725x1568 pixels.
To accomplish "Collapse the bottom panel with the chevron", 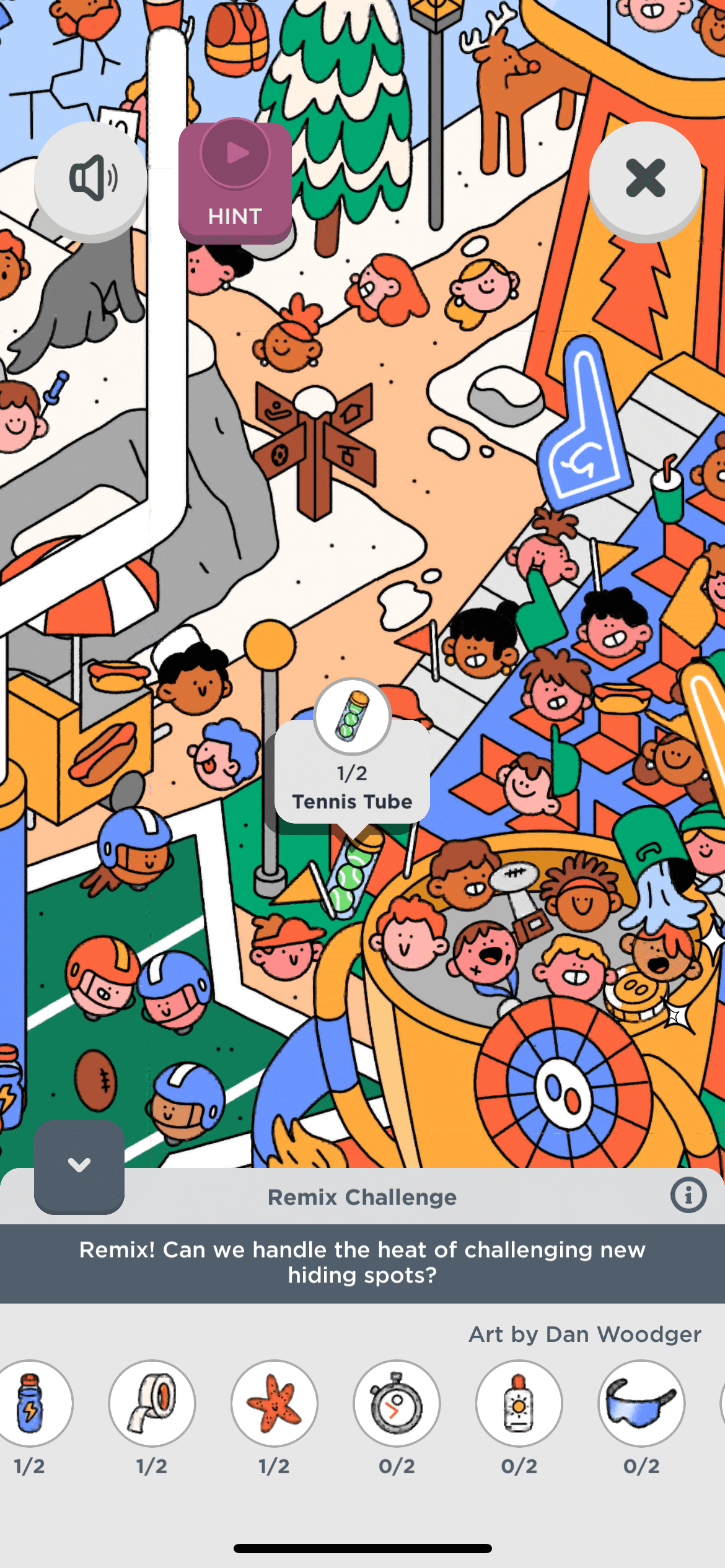I will pyautogui.click(x=79, y=1165).
